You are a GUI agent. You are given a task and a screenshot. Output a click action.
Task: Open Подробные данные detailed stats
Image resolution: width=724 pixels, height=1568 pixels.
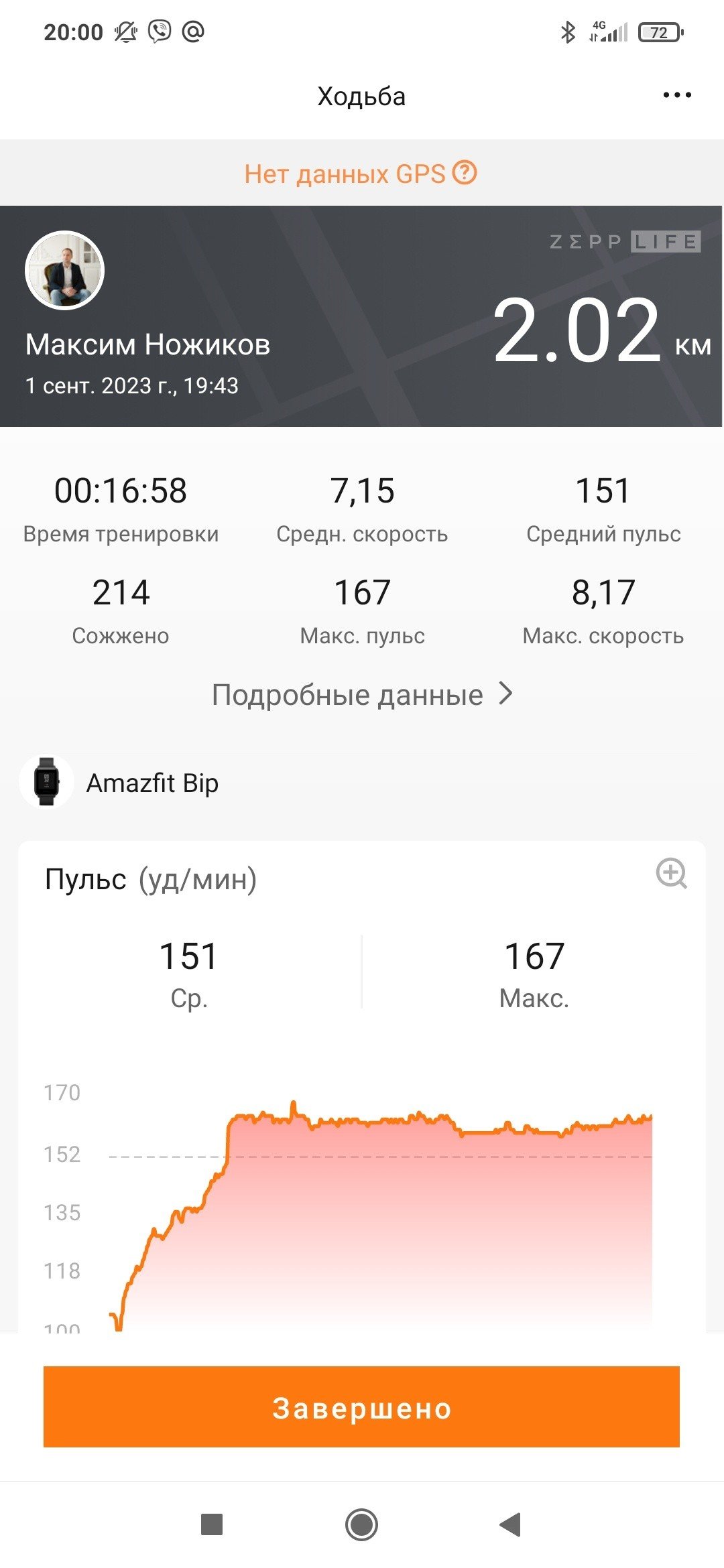coord(362,694)
